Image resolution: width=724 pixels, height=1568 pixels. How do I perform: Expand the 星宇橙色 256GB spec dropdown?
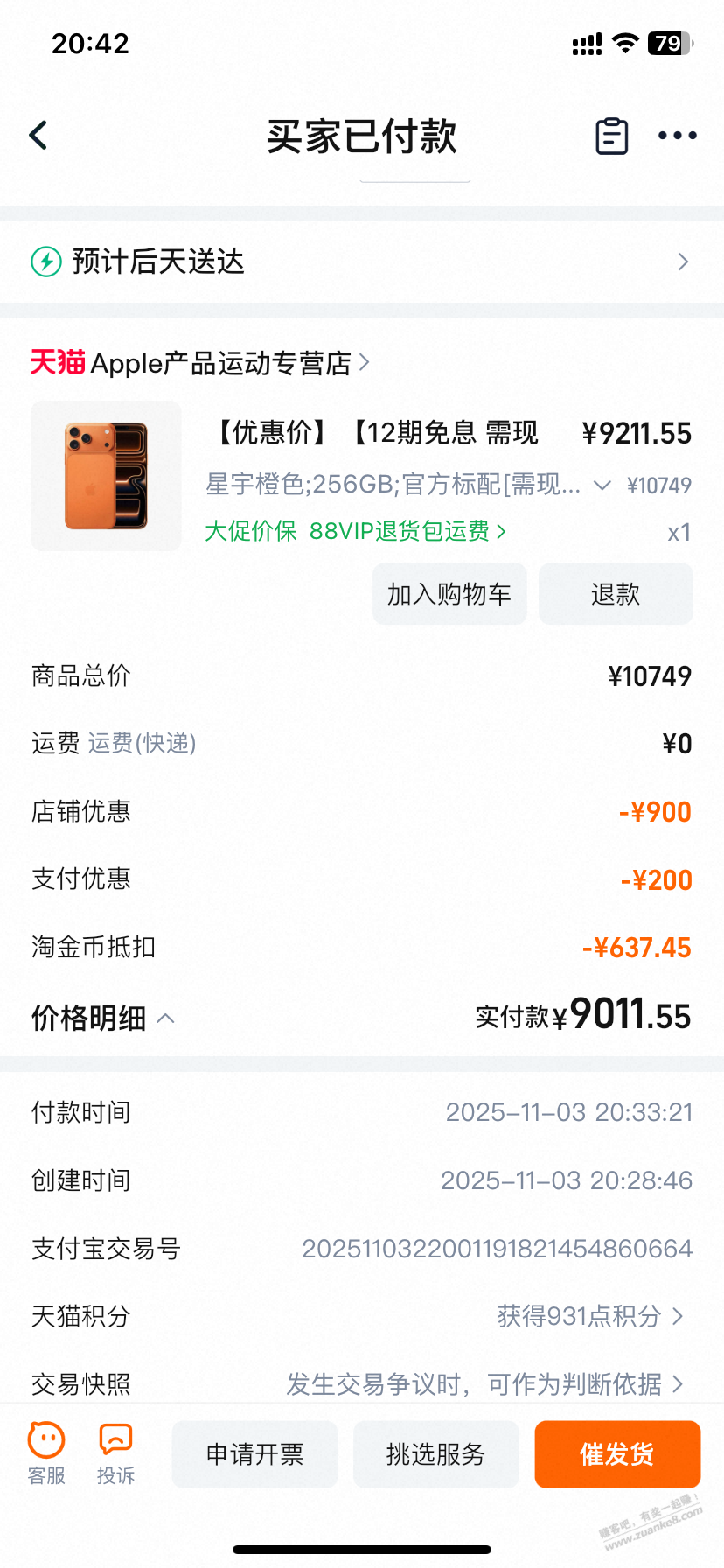[x=602, y=486]
